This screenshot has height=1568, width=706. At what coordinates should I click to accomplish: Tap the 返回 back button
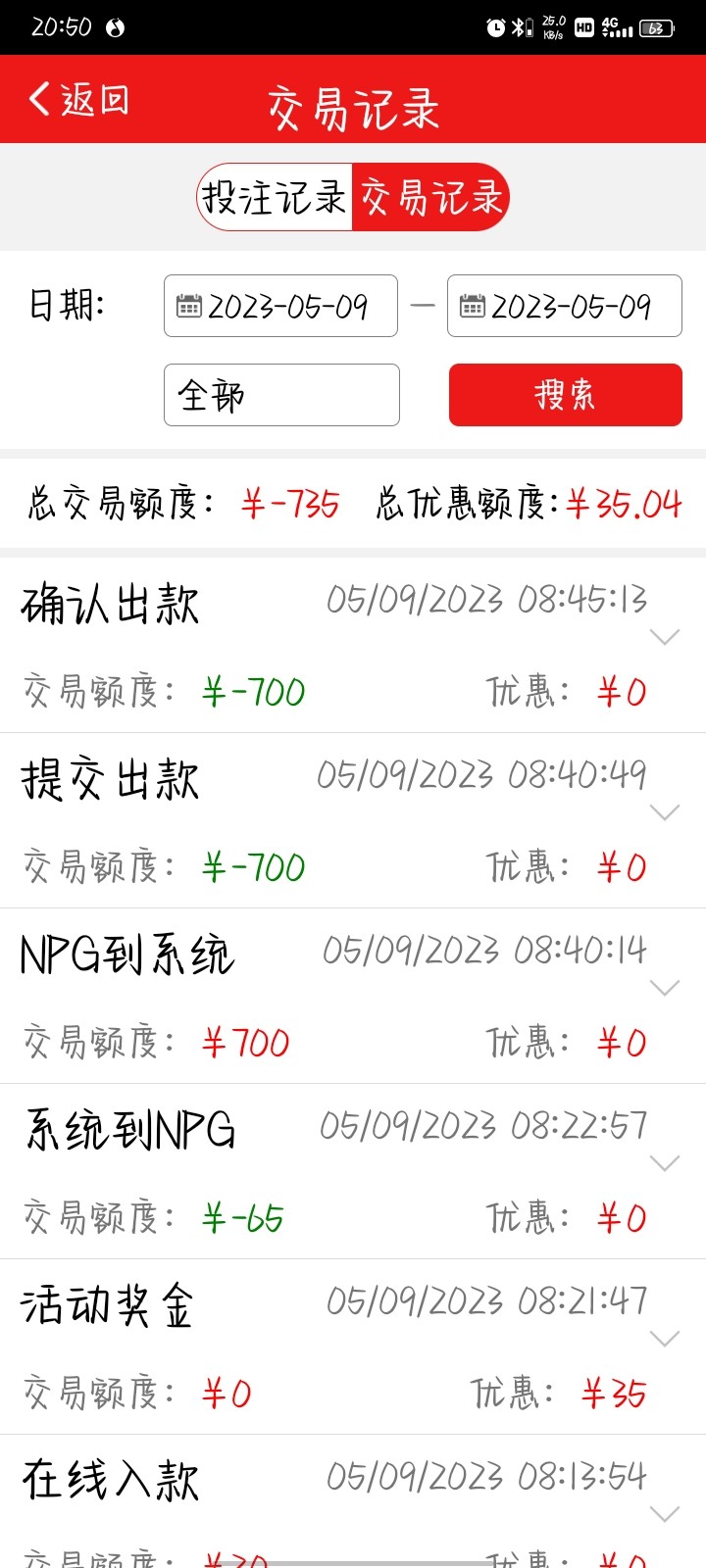pyautogui.click(x=78, y=97)
